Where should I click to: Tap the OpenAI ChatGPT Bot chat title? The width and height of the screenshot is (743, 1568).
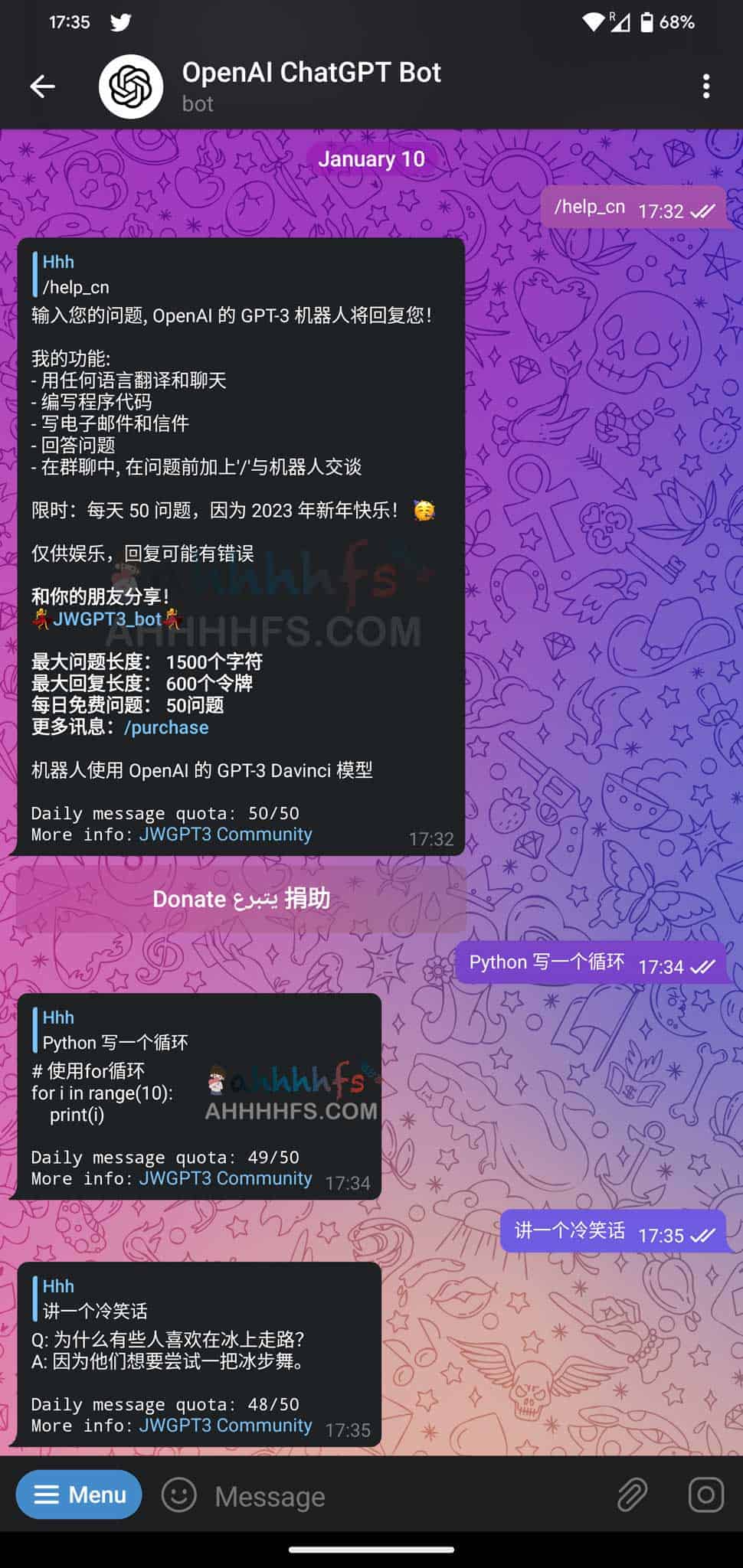(311, 73)
